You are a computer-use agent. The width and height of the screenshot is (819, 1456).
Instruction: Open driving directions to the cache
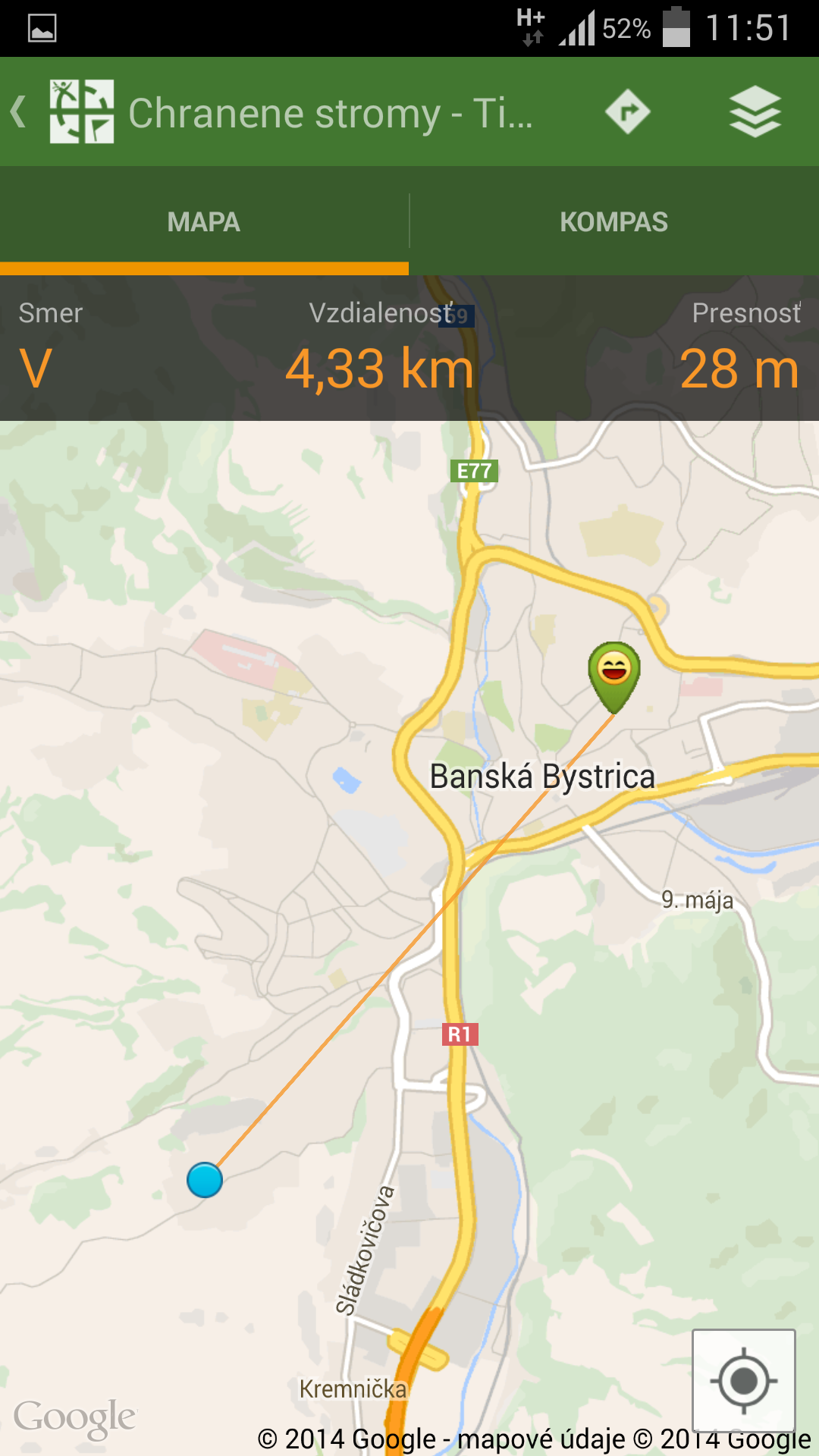pos(627,112)
